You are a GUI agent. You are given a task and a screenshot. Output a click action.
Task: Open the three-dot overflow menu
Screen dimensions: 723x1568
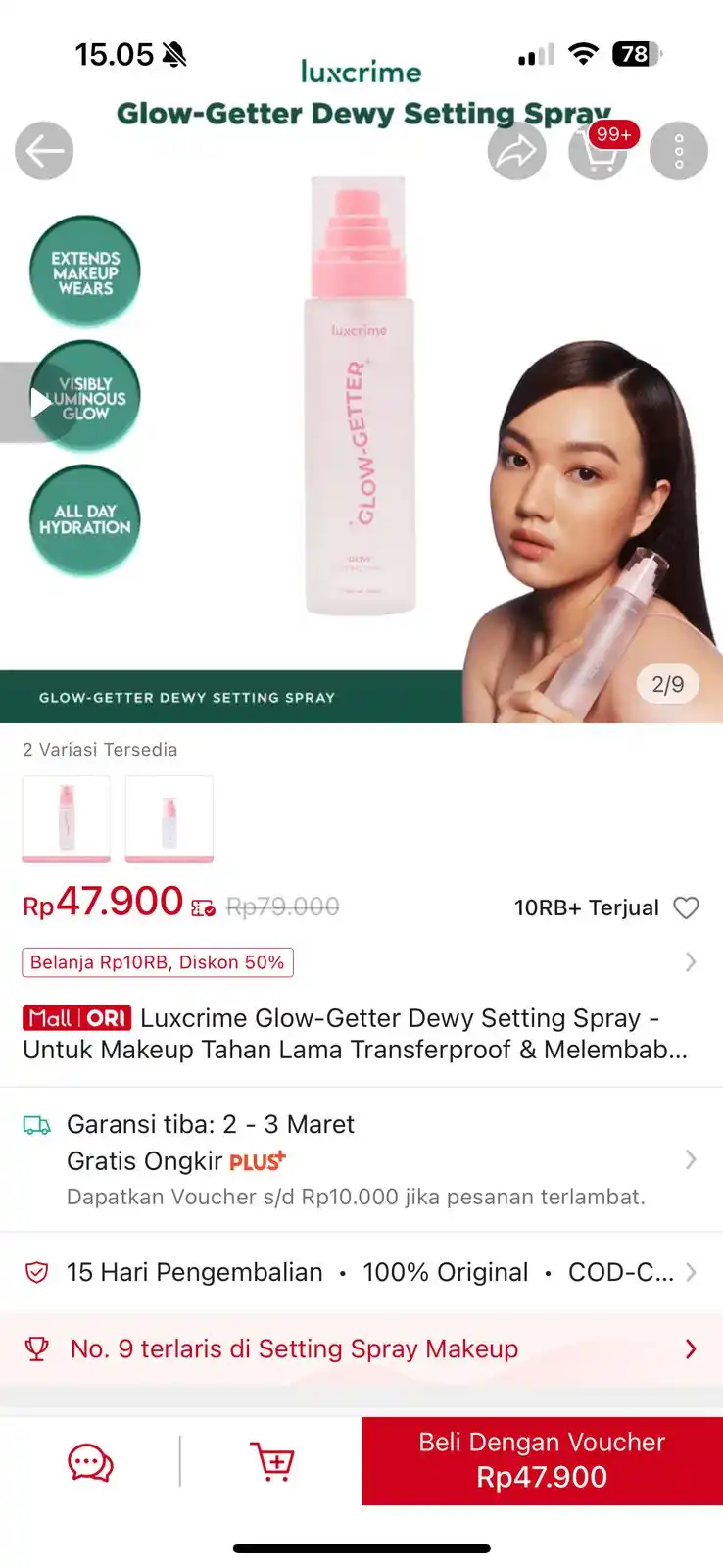pyautogui.click(x=678, y=151)
